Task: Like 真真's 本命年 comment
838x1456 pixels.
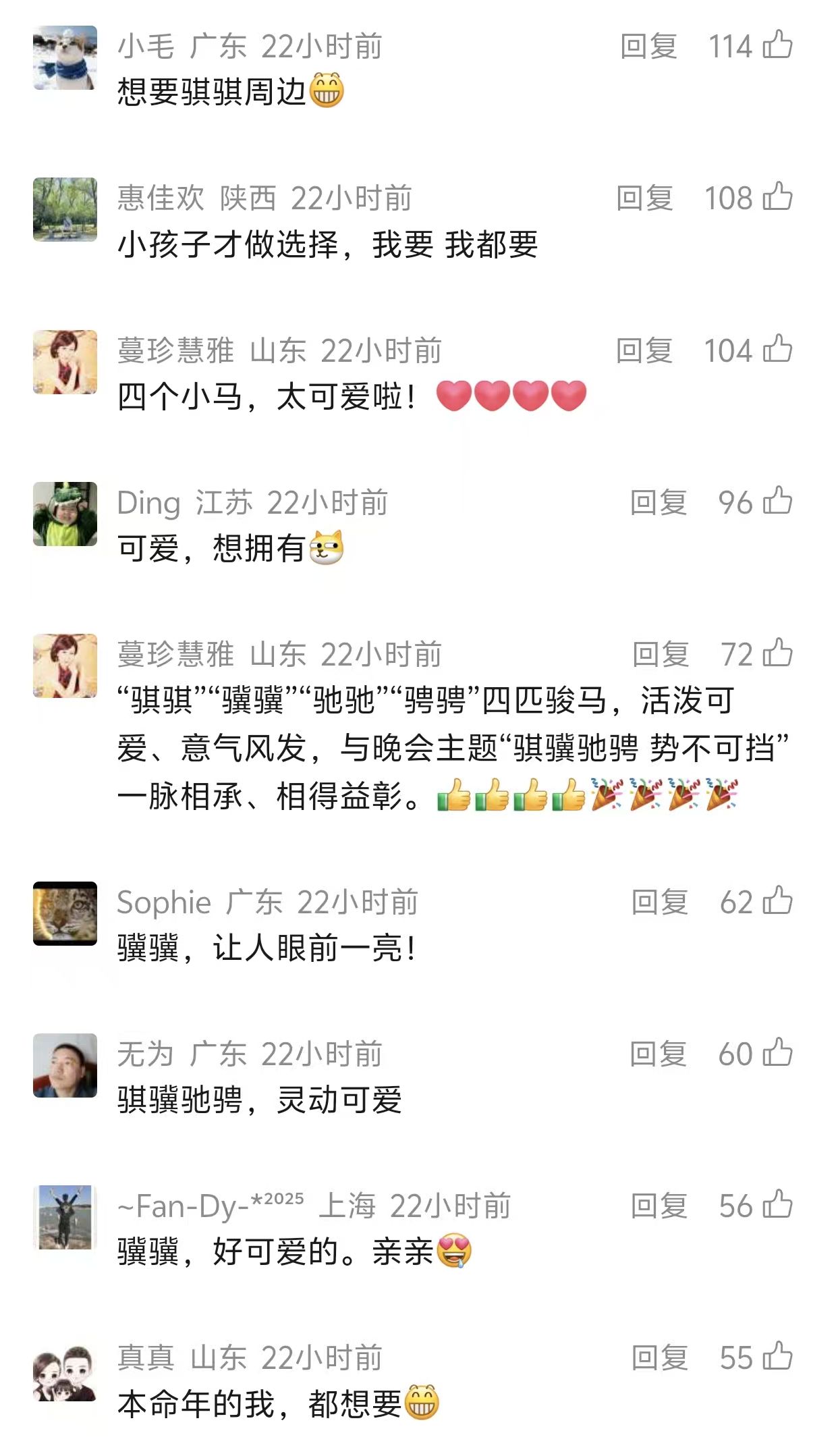Action: click(777, 1357)
